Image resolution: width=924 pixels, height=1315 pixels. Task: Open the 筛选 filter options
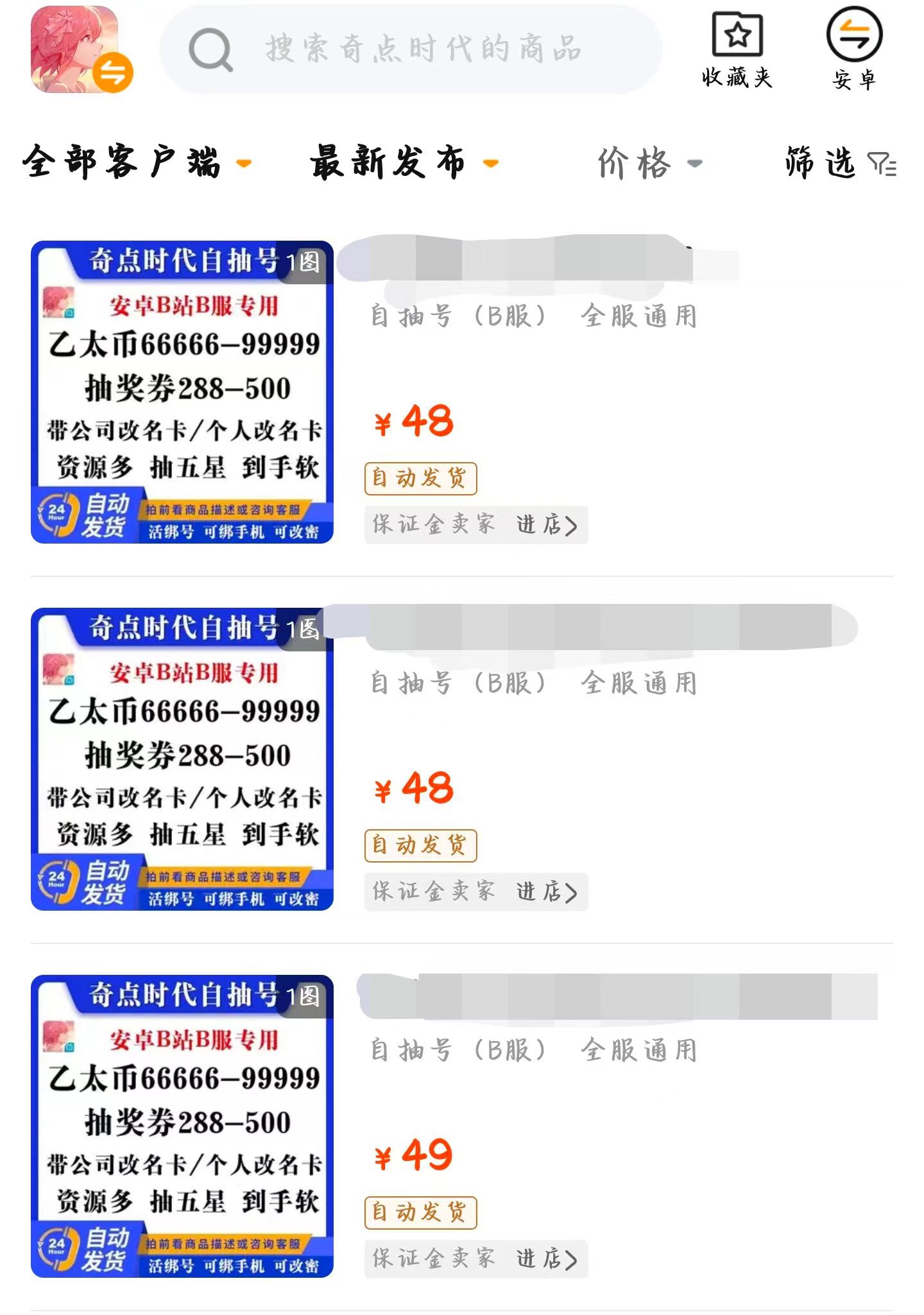pyautogui.click(x=839, y=163)
